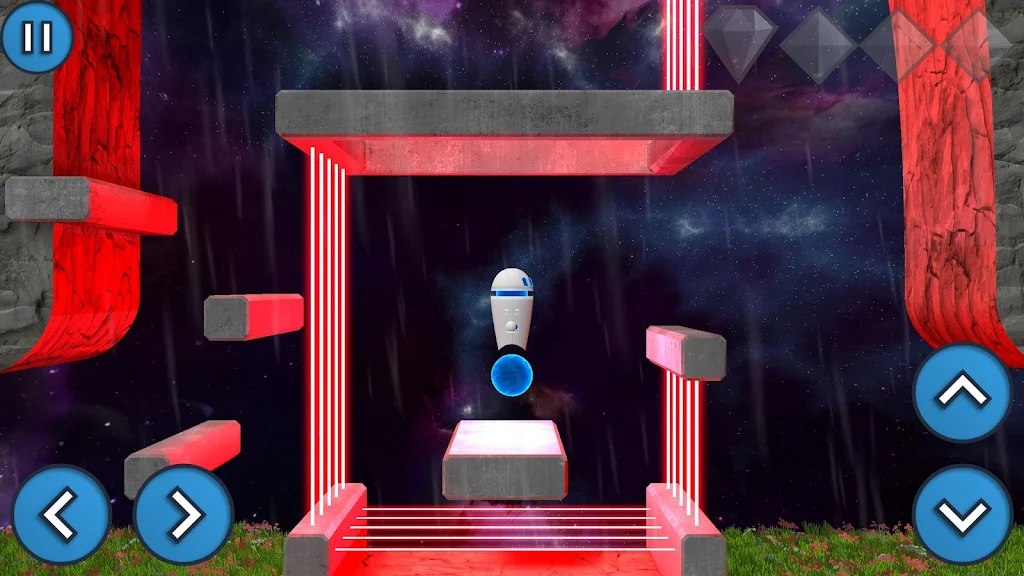1024x576 pixels.
Task: Tap the down arrow button to descend
Action: pos(962,514)
